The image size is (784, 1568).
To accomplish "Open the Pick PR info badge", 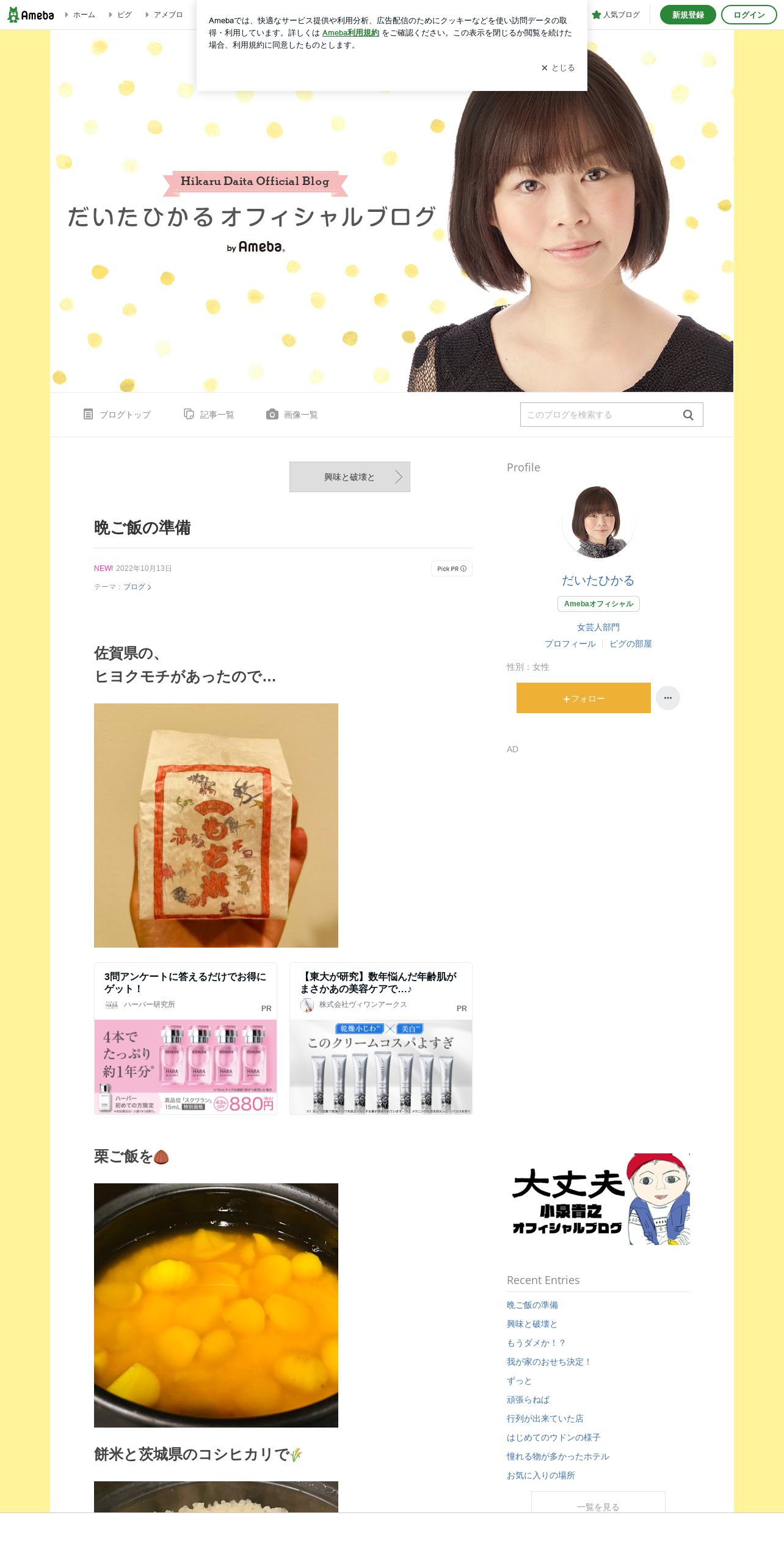I will pyautogui.click(x=452, y=568).
